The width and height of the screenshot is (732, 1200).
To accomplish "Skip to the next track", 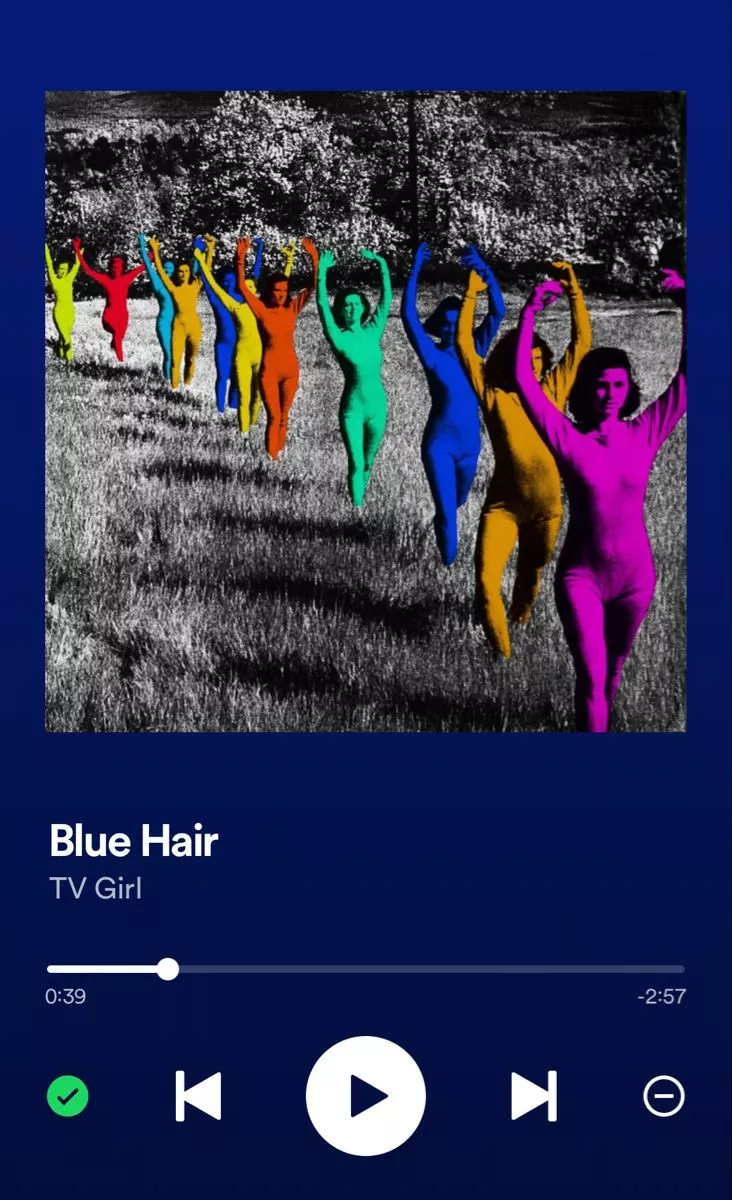I will 534,1097.
